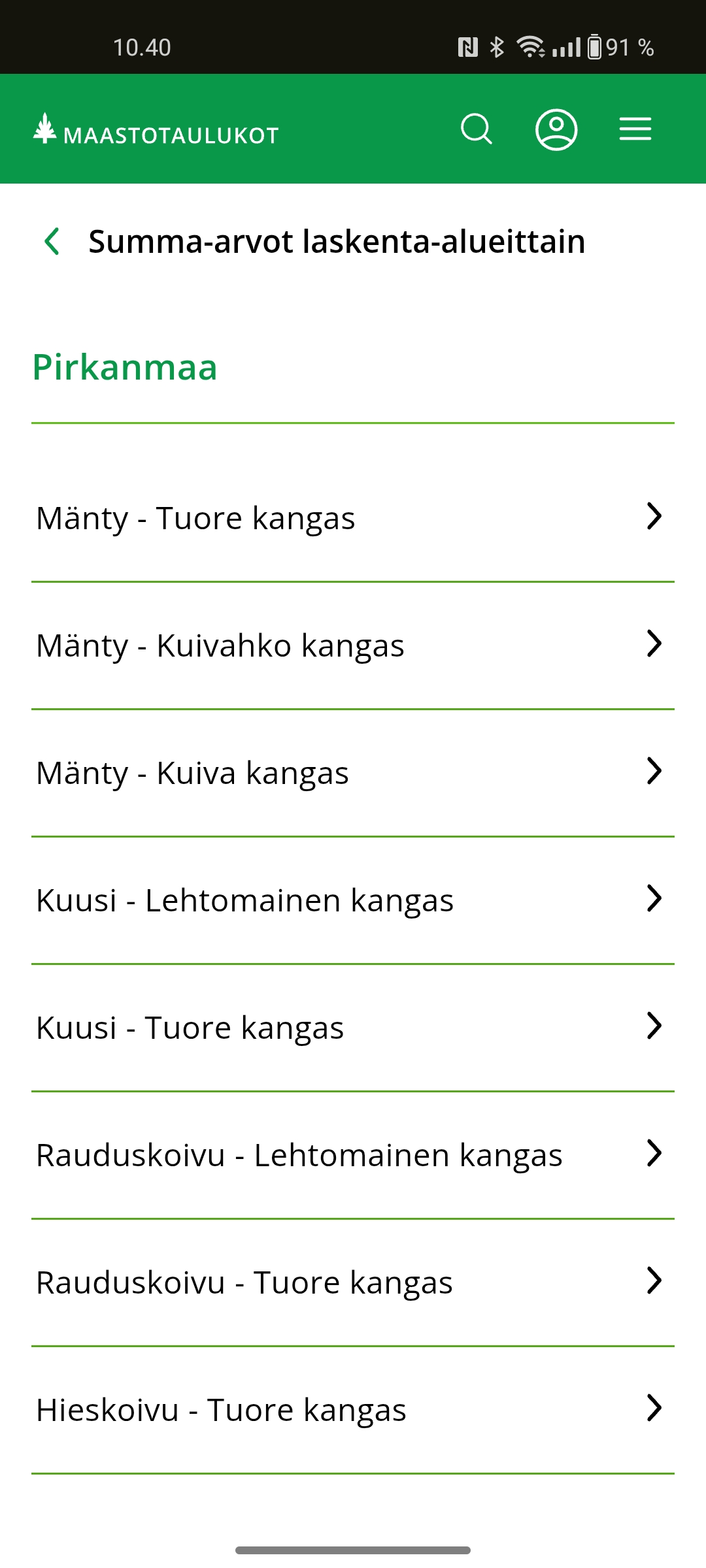Open the user profile icon

556,129
